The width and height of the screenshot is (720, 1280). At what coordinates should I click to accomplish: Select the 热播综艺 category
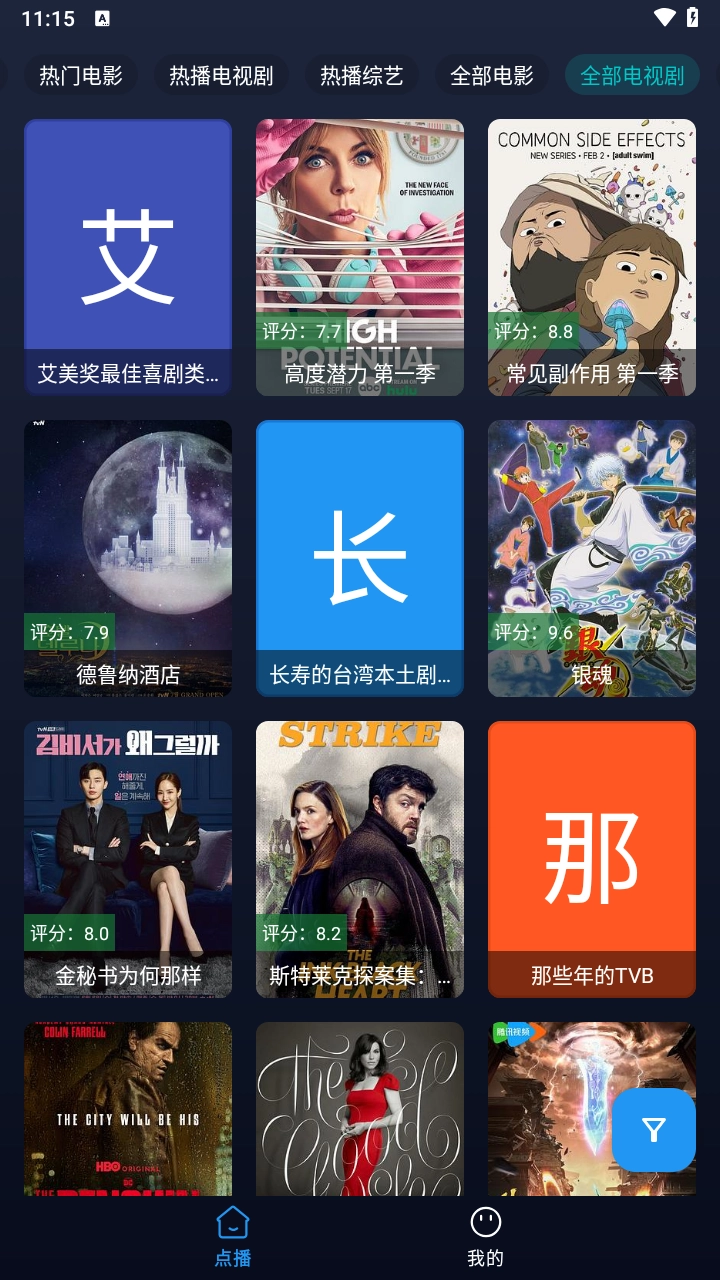click(360, 74)
